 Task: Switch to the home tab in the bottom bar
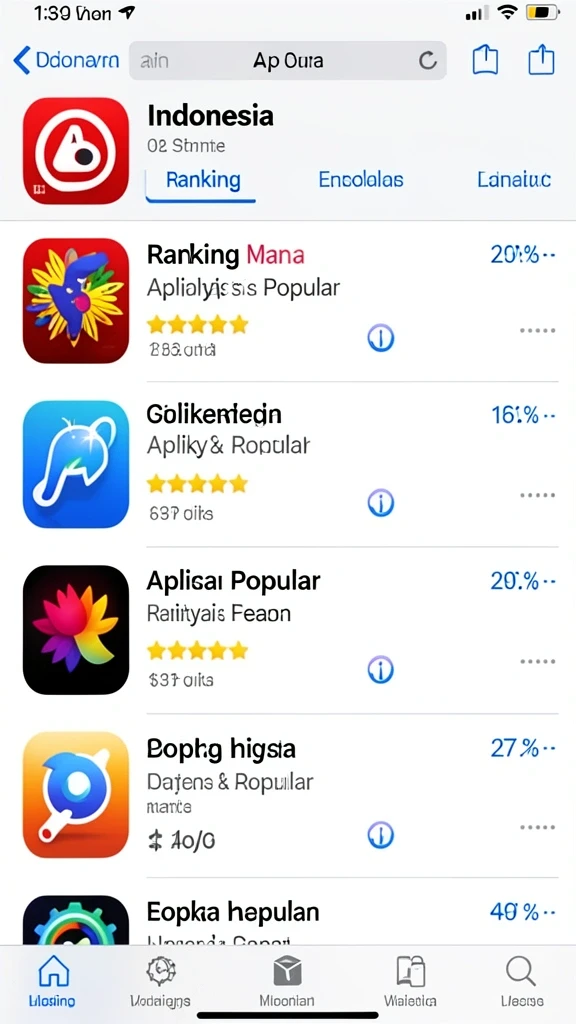(x=53, y=980)
